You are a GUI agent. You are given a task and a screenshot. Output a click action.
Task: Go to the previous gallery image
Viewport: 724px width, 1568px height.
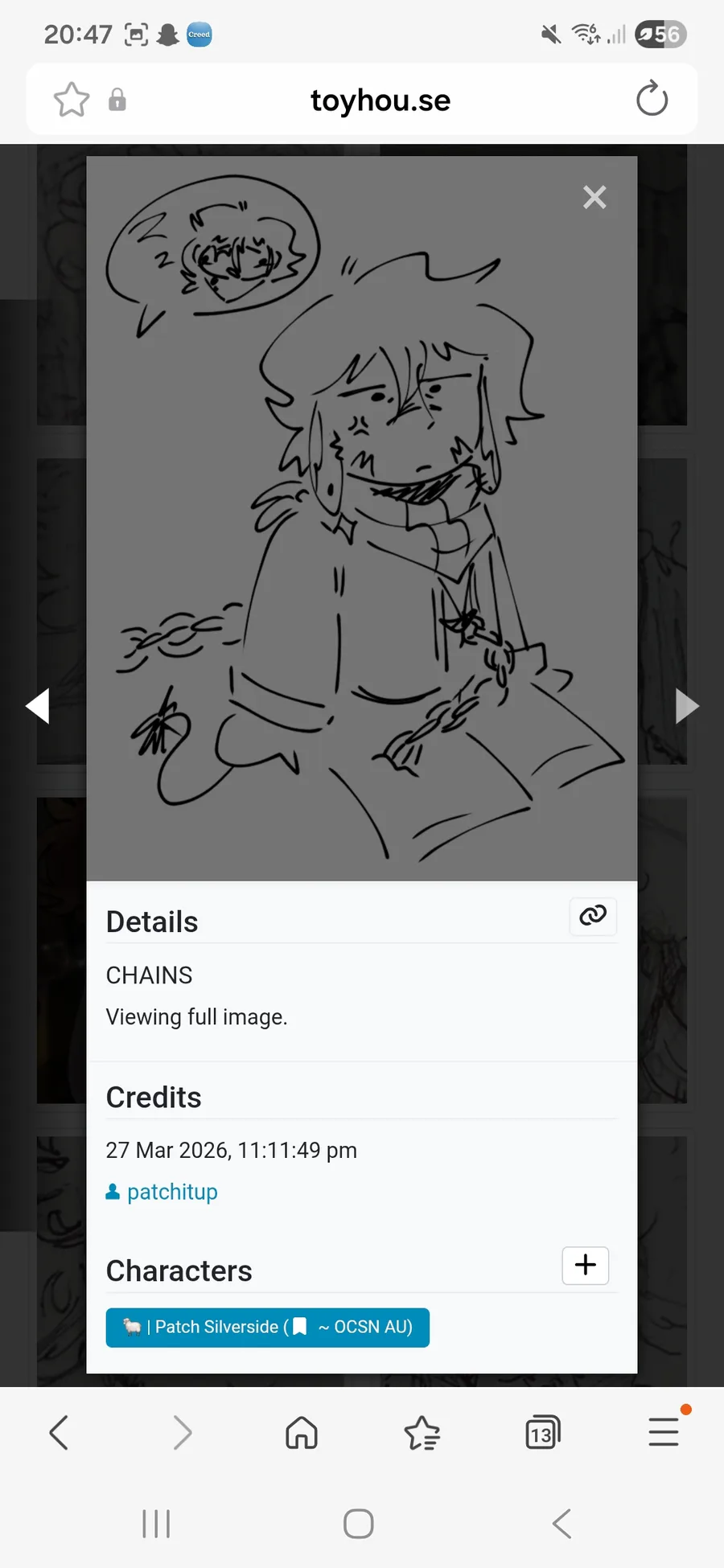(x=38, y=706)
